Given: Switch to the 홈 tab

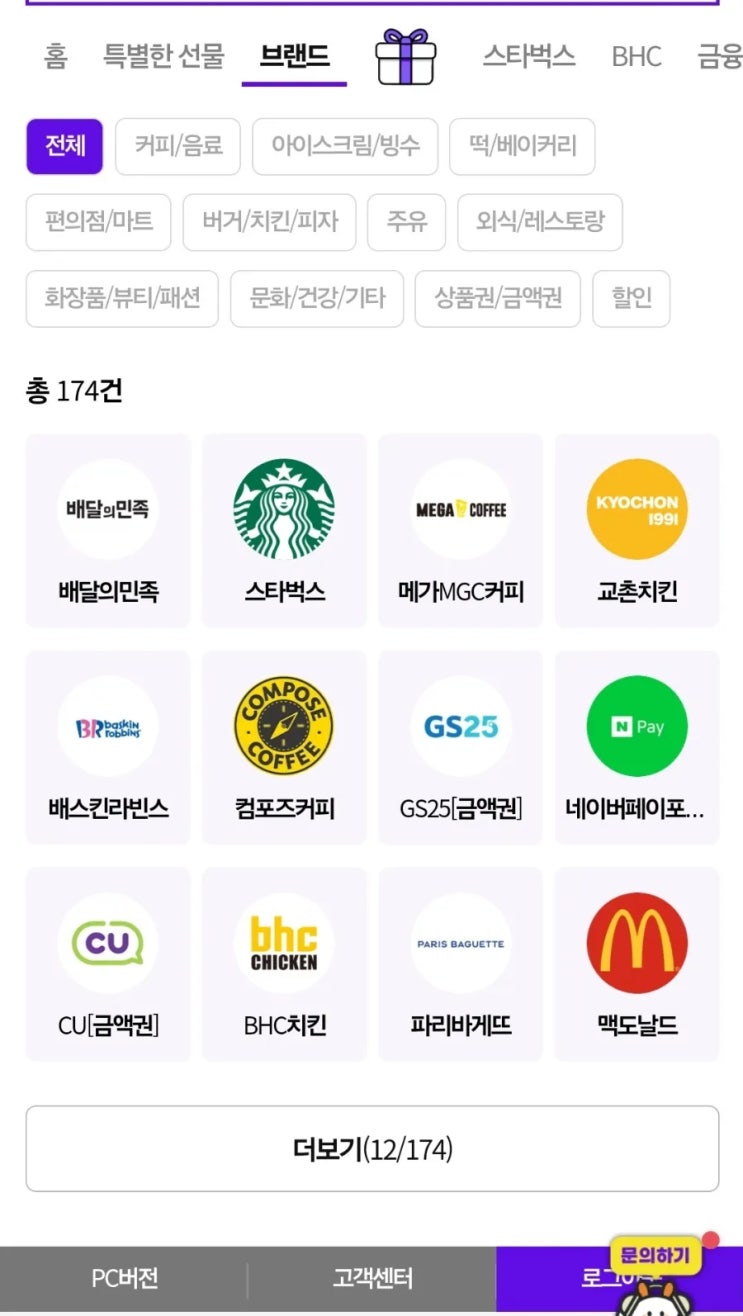Looking at the screenshot, I should (x=55, y=56).
